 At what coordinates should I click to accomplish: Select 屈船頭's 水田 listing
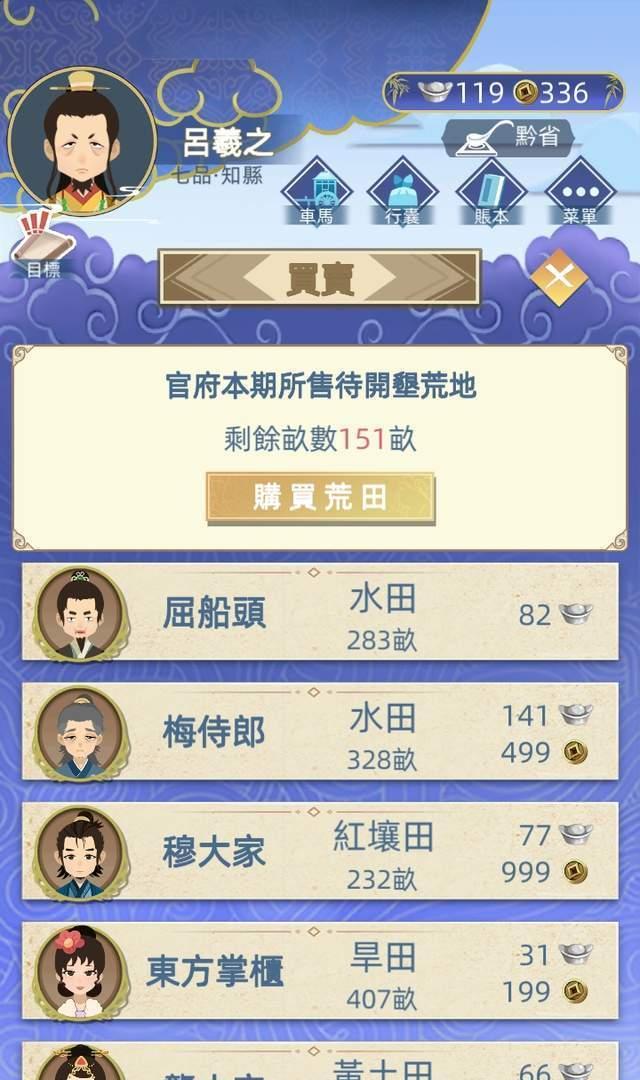point(320,612)
